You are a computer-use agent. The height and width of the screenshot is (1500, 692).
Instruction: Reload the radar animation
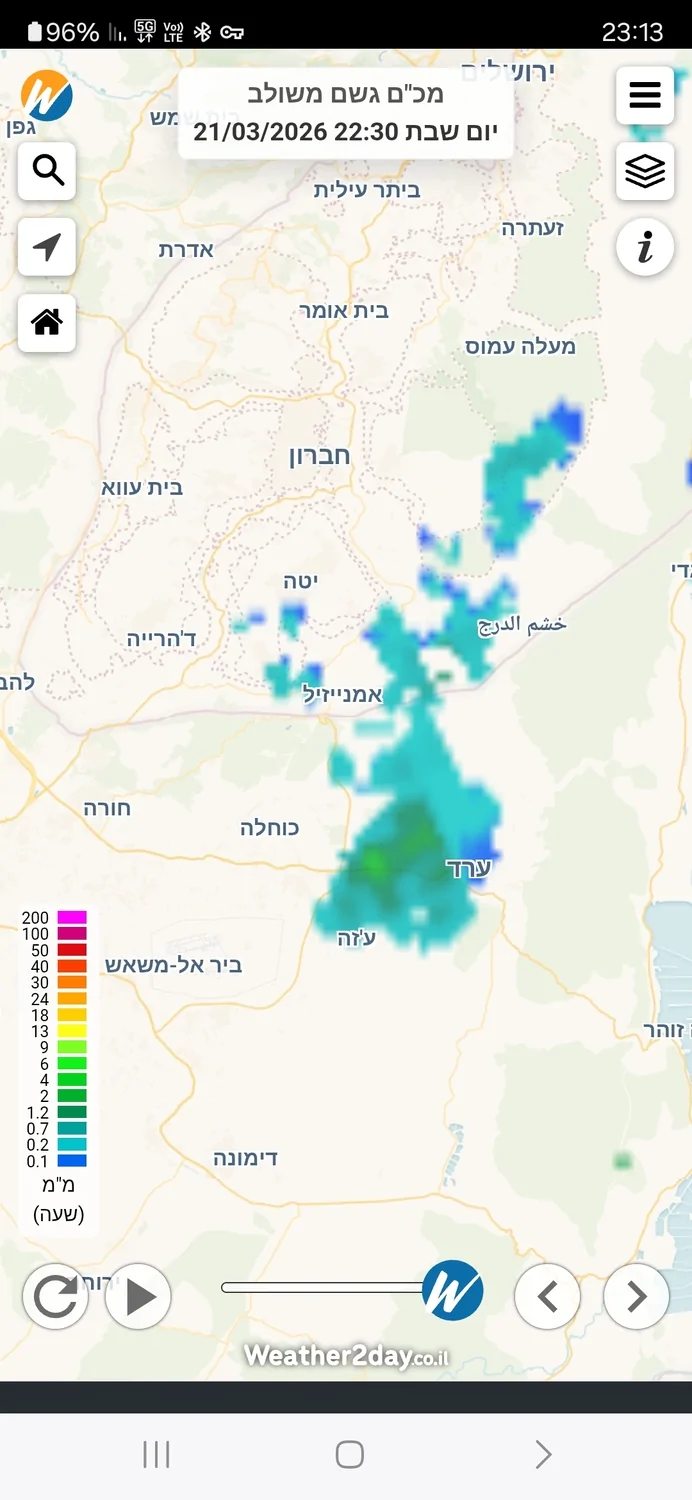pyautogui.click(x=55, y=1297)
